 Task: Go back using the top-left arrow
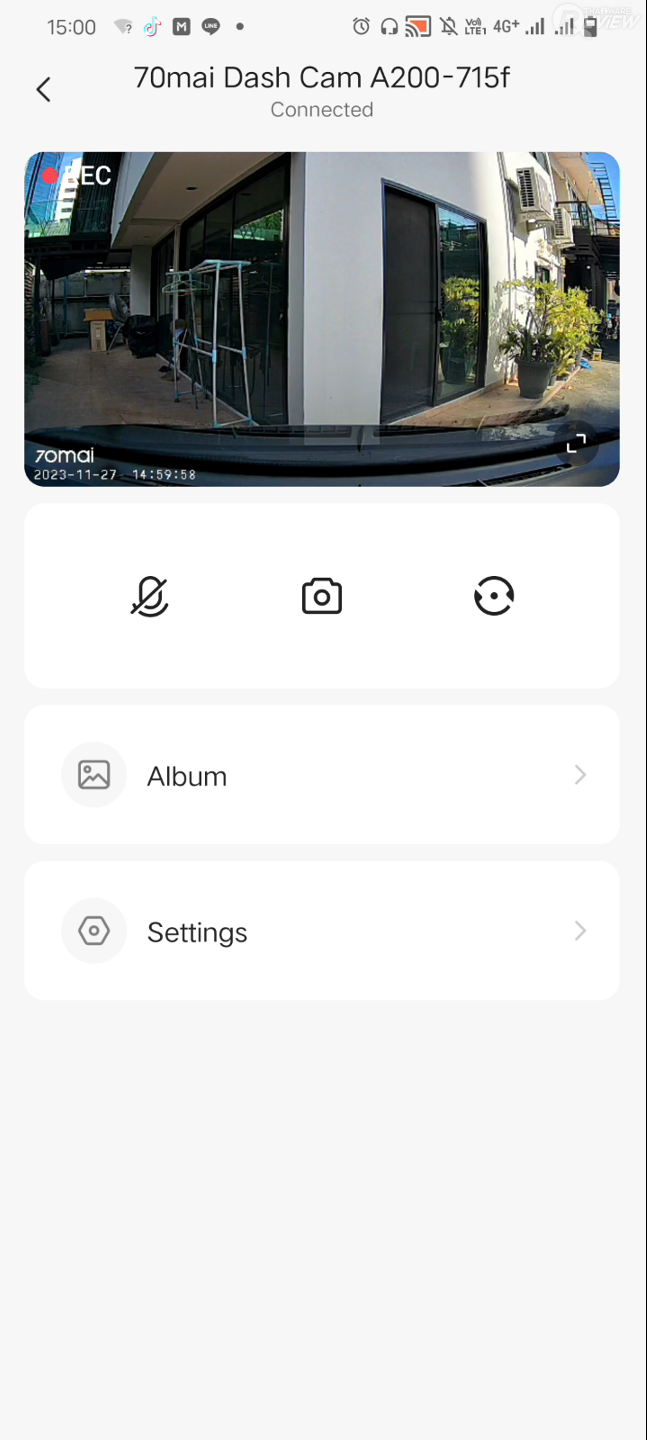click(43, 89)
